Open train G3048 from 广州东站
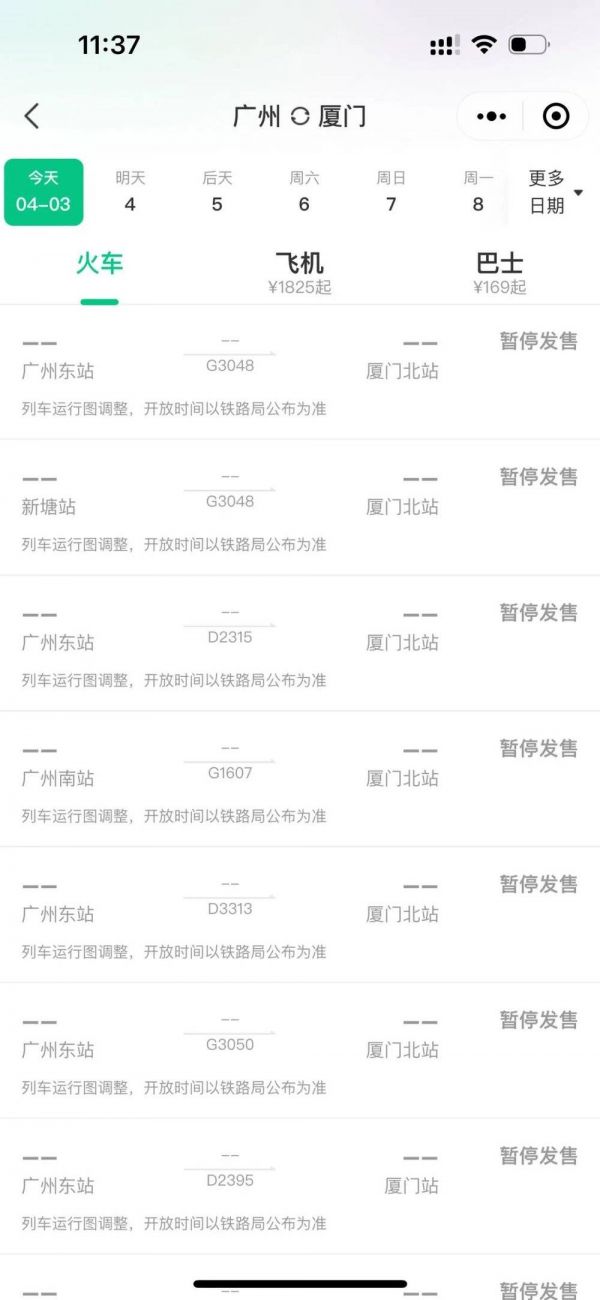The image size is (600, 1300). (x=300, y=372)
